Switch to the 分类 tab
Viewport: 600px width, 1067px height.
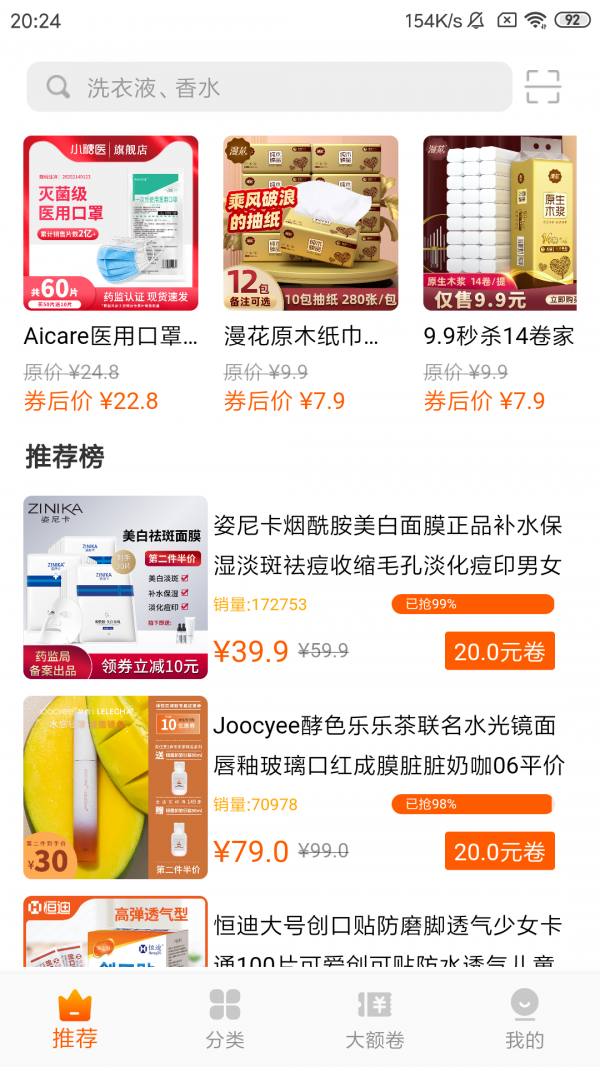pos(225,1019)
